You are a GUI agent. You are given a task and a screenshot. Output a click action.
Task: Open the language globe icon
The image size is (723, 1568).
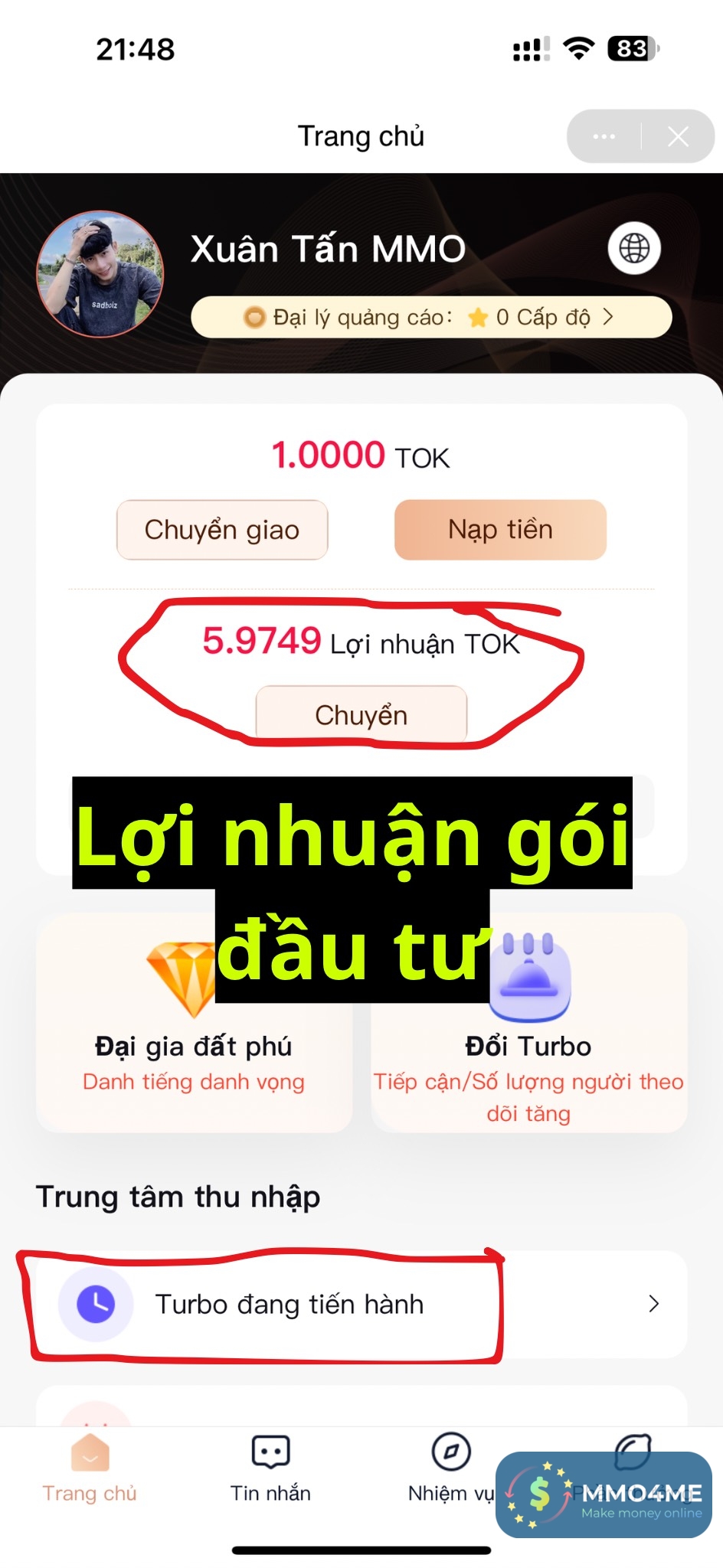pos(634,248)
